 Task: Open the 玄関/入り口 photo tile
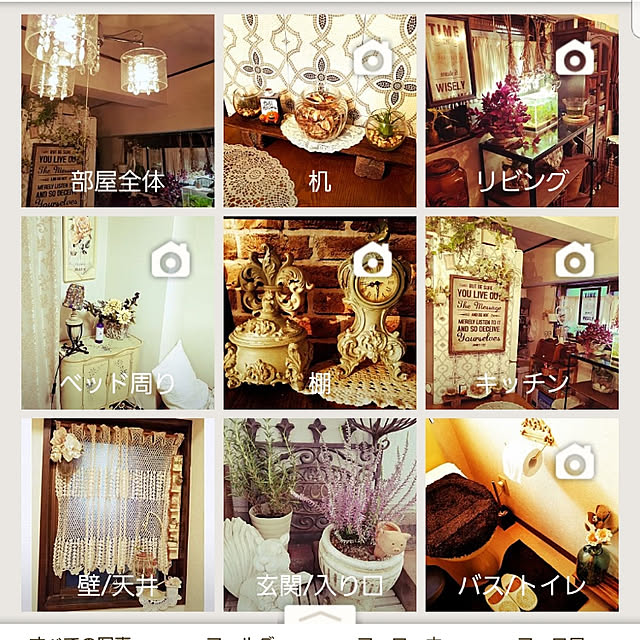point(320,515)
